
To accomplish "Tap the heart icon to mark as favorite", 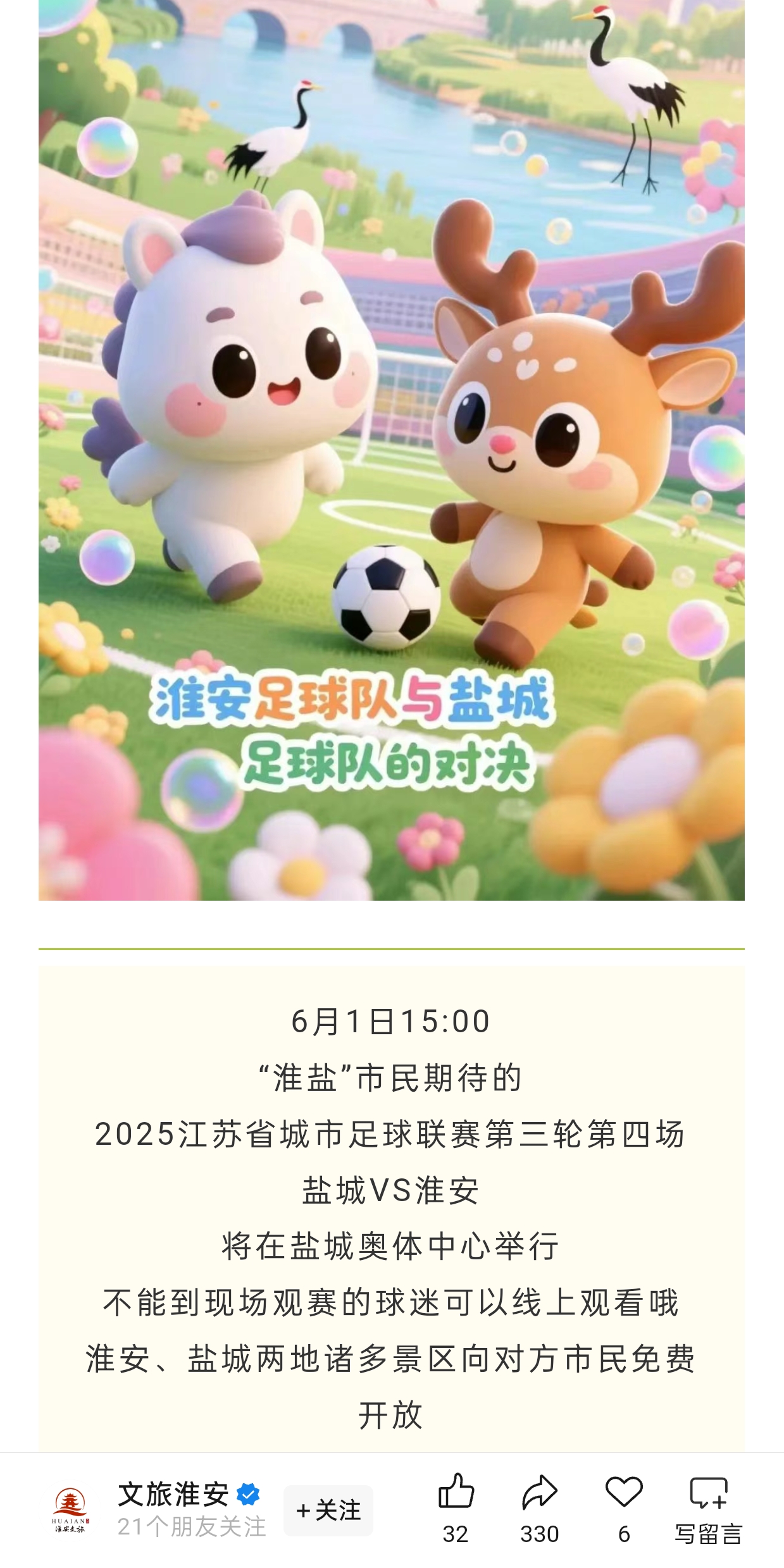I will tap(624, 1493).
